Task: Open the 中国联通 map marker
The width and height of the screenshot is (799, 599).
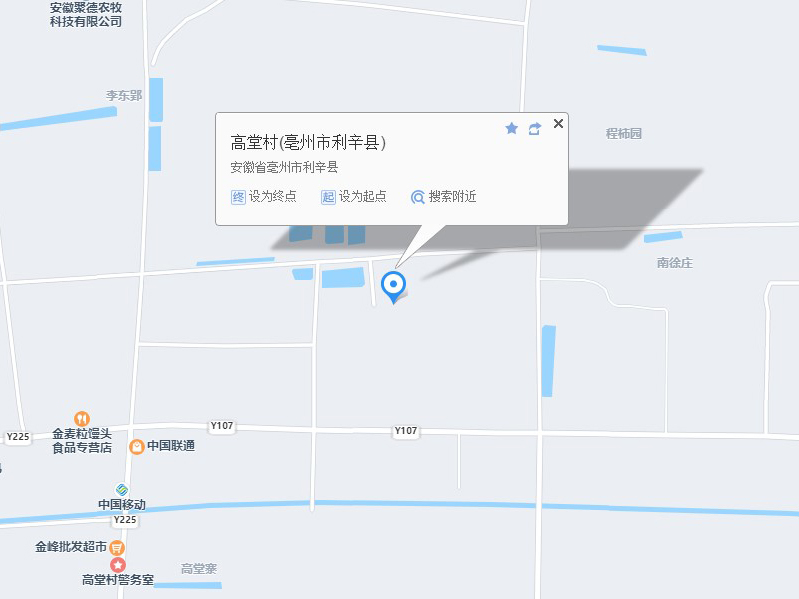Action: point(136,446)
